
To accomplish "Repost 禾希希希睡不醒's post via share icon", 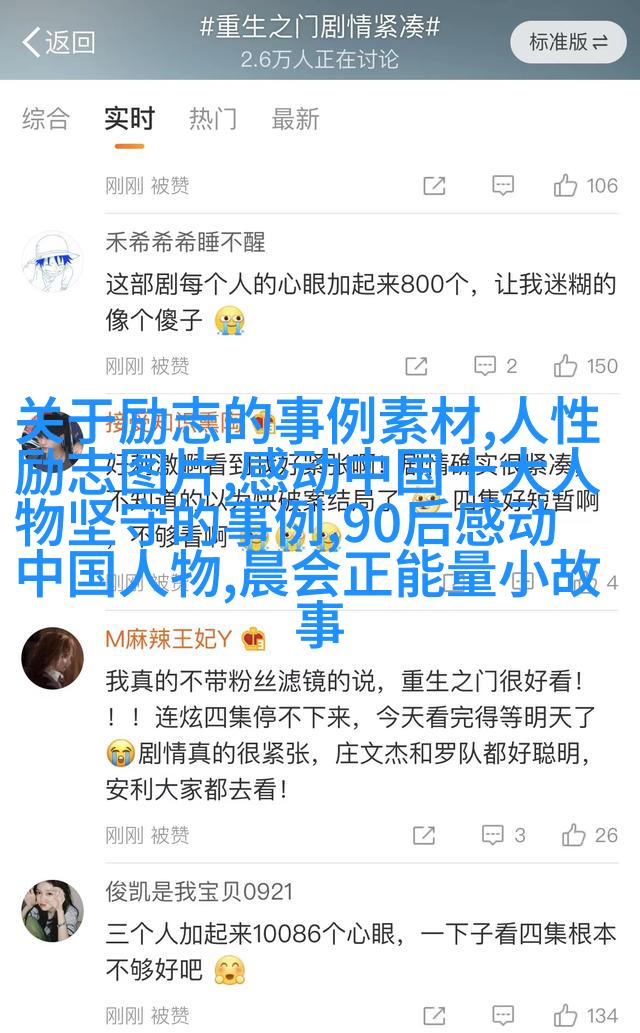I will pos(416,365).
